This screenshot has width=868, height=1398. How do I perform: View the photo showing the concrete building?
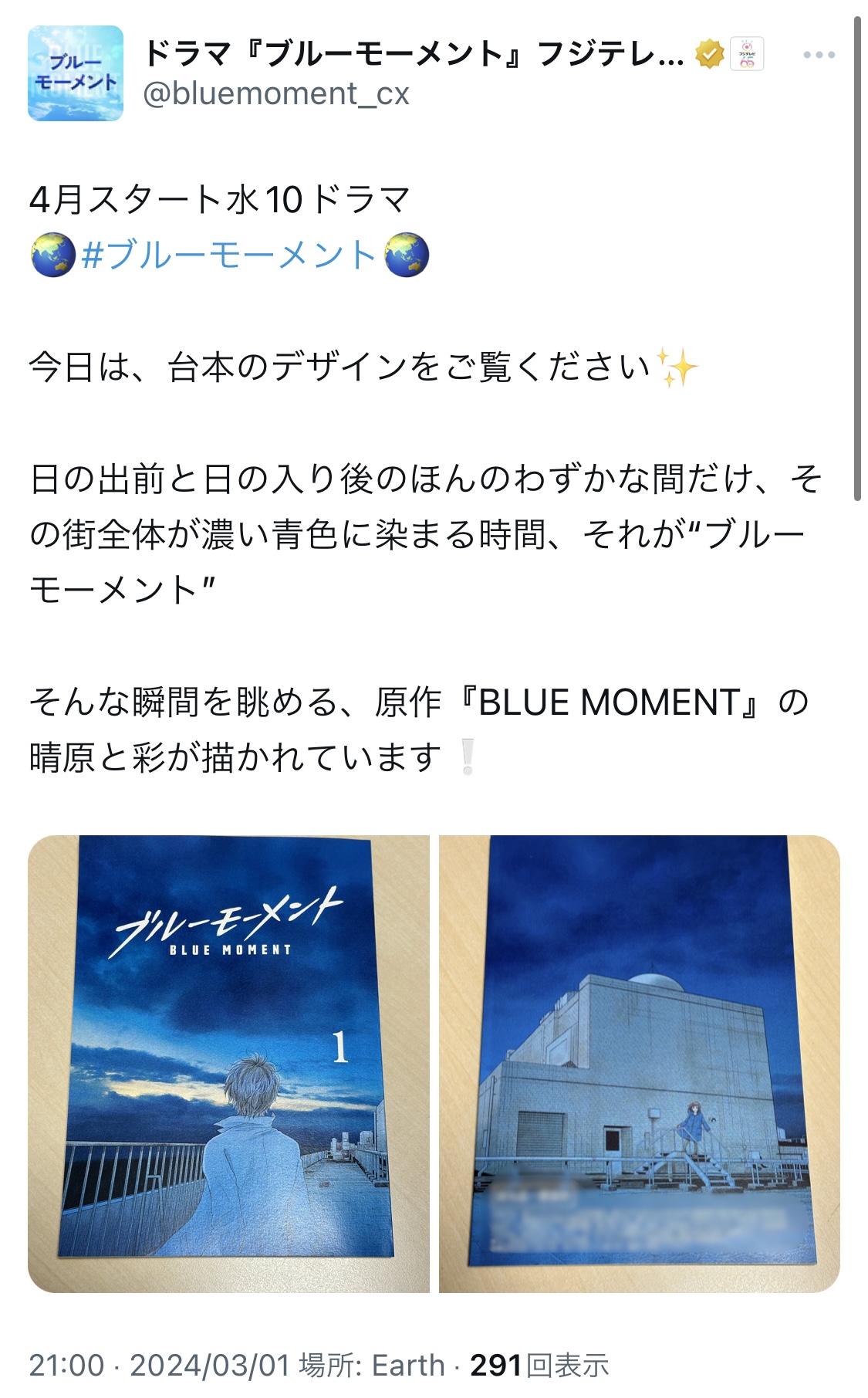click(639, 1063)
